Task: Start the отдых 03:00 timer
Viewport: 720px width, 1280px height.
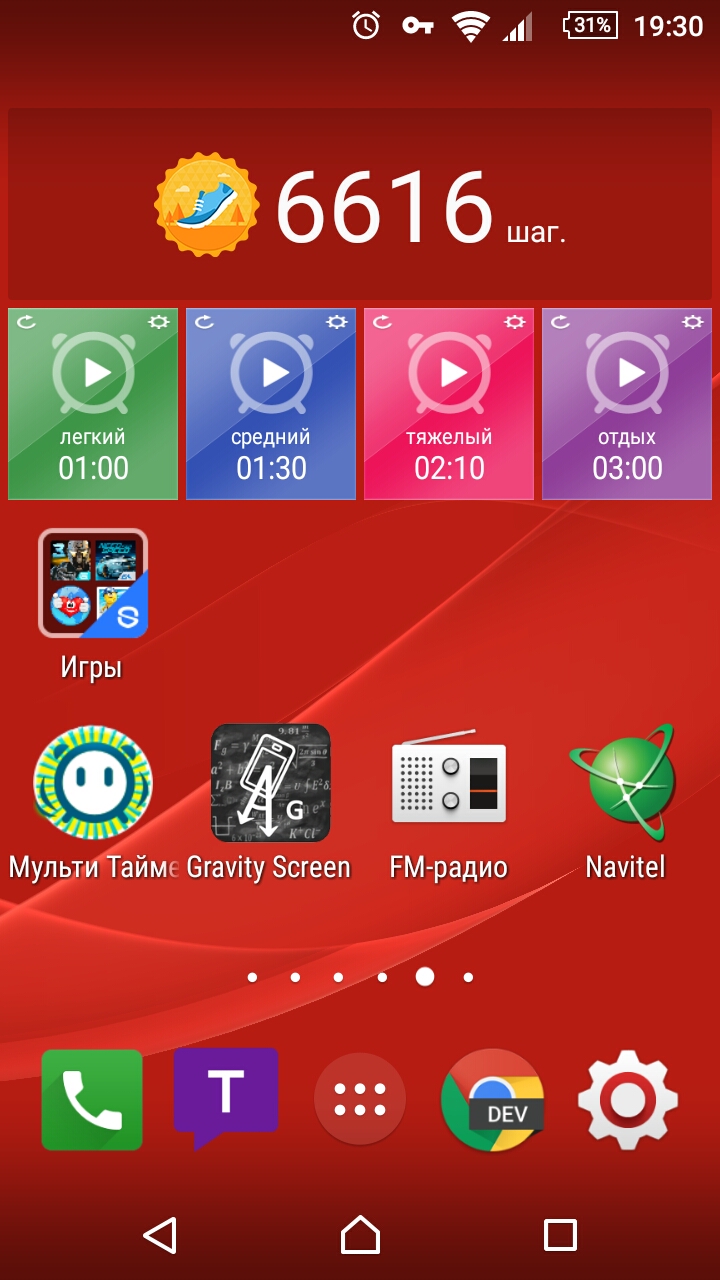Action: tap(628, 373)
